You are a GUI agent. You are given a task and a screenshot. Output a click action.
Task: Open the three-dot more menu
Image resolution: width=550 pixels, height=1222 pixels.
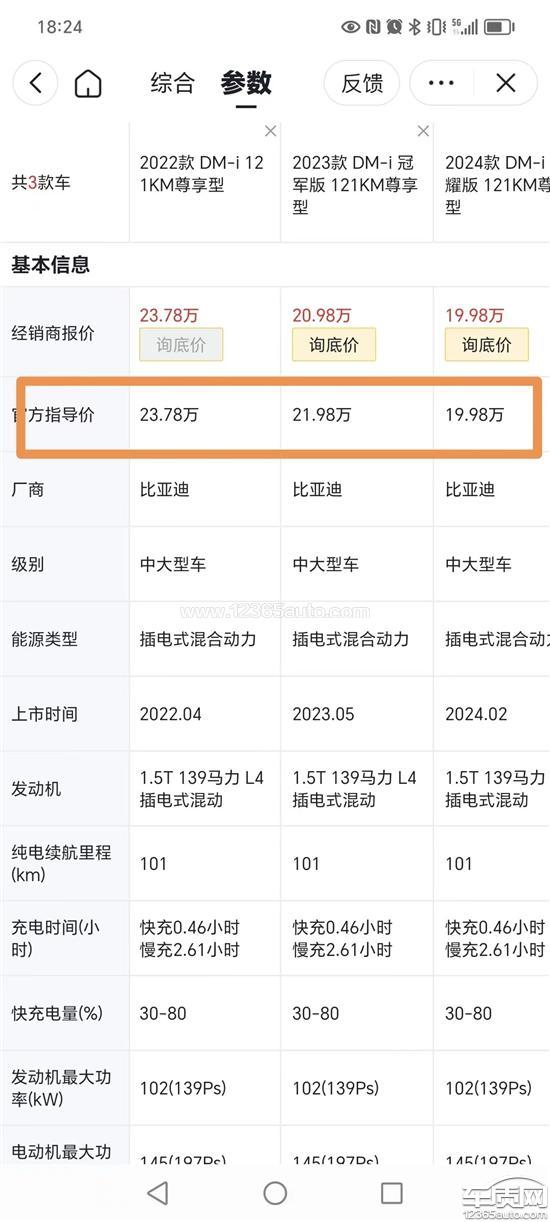pos(441,83)
